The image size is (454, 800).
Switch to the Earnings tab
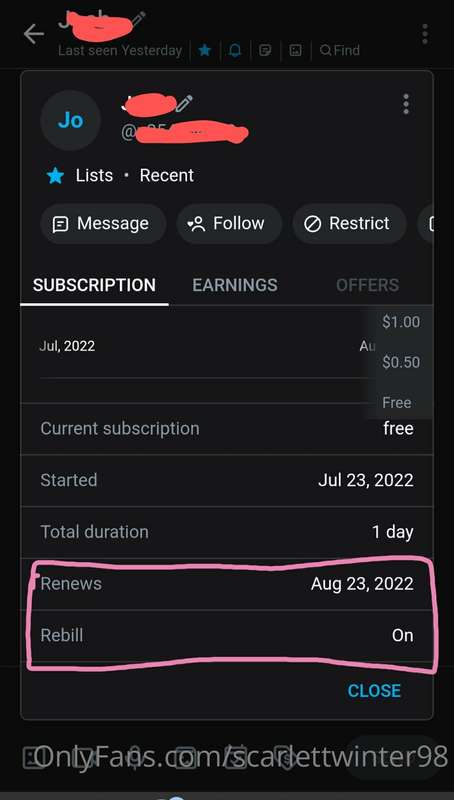pos(235,285)
